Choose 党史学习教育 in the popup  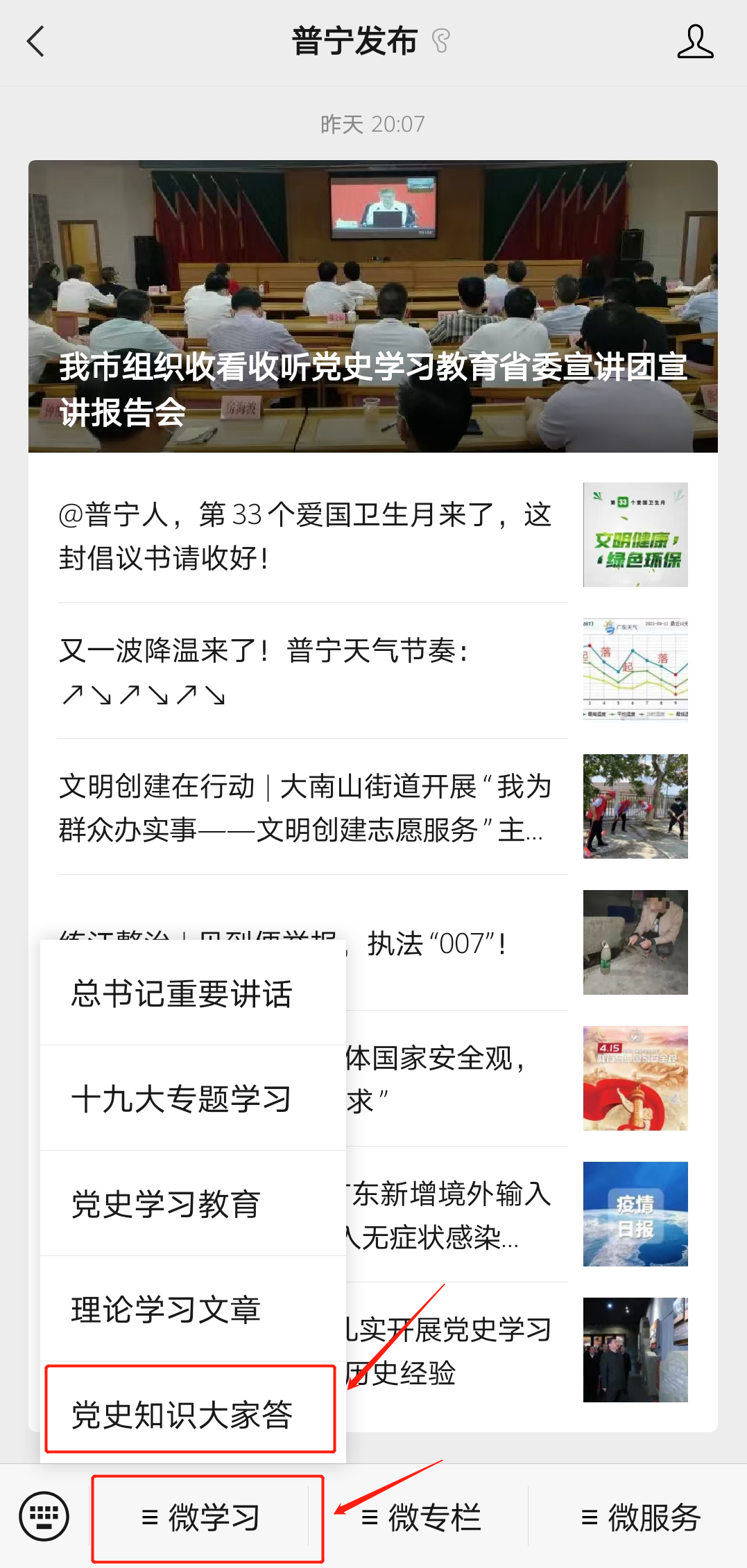[x=166, y=1205]
